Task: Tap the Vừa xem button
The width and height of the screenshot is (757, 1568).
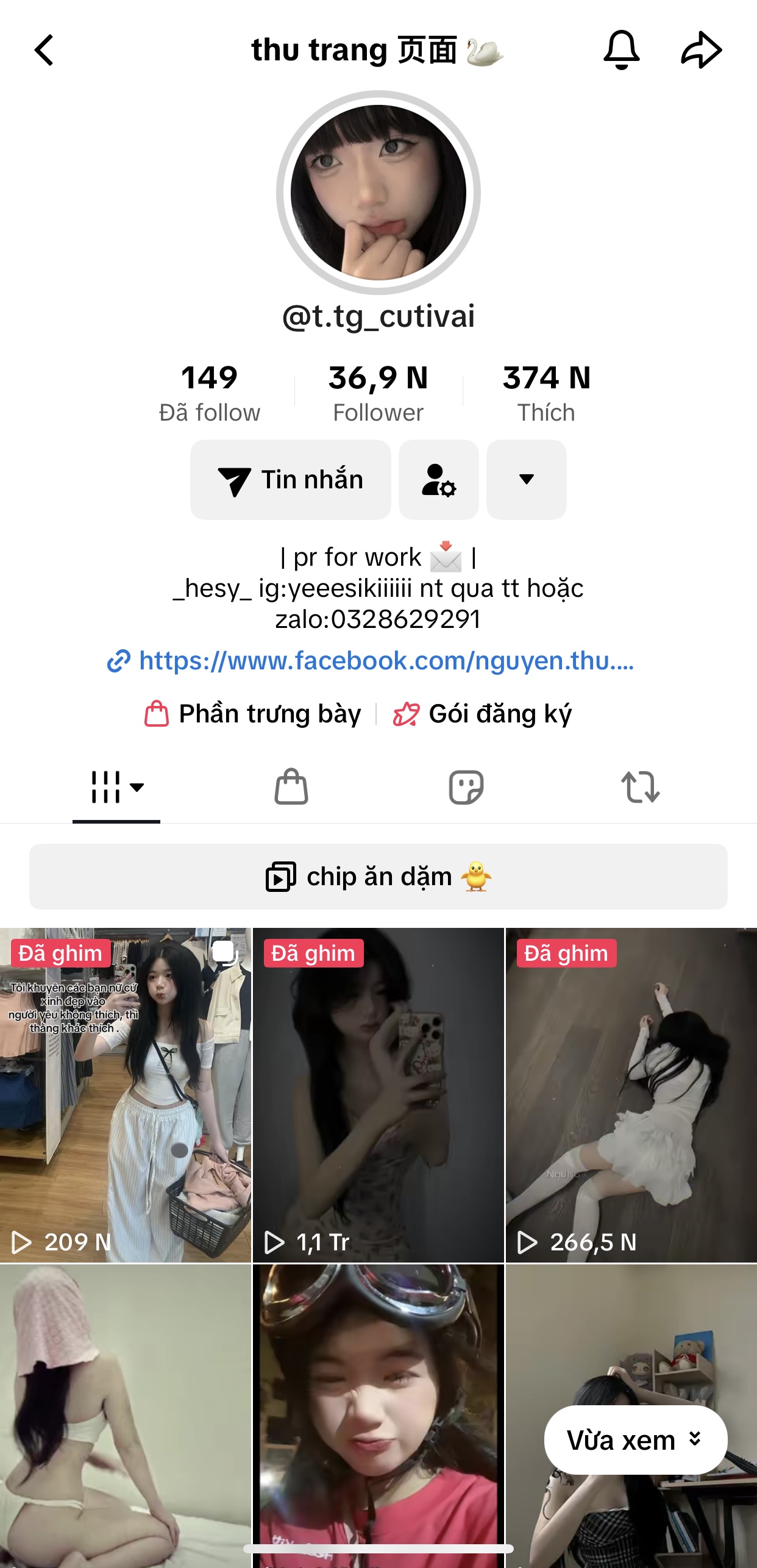Action: tap(635, 1440)
